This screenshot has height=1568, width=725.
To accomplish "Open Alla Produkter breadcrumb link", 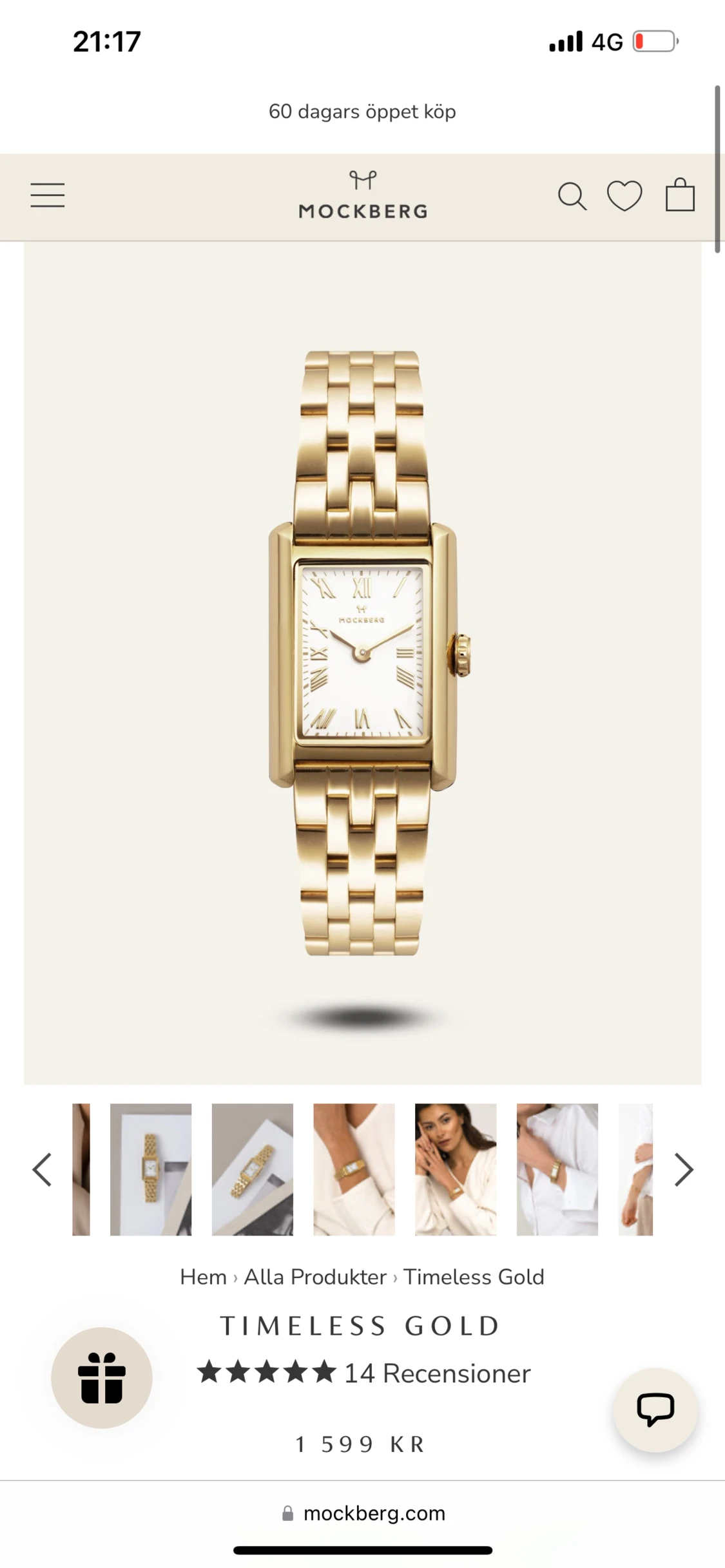I will coord(315,1277).
